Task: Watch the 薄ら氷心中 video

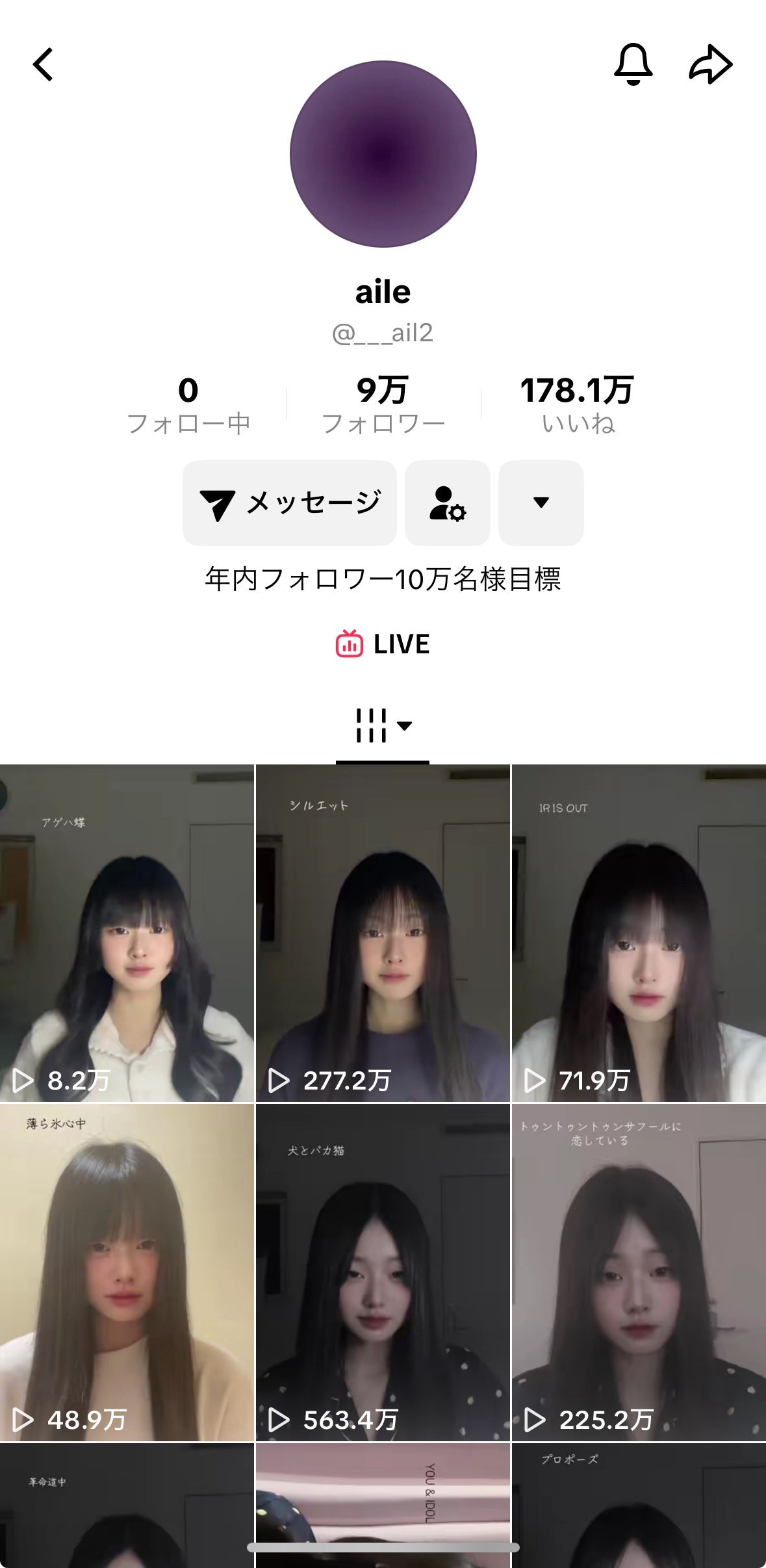Action: [x=127, y=1272]
